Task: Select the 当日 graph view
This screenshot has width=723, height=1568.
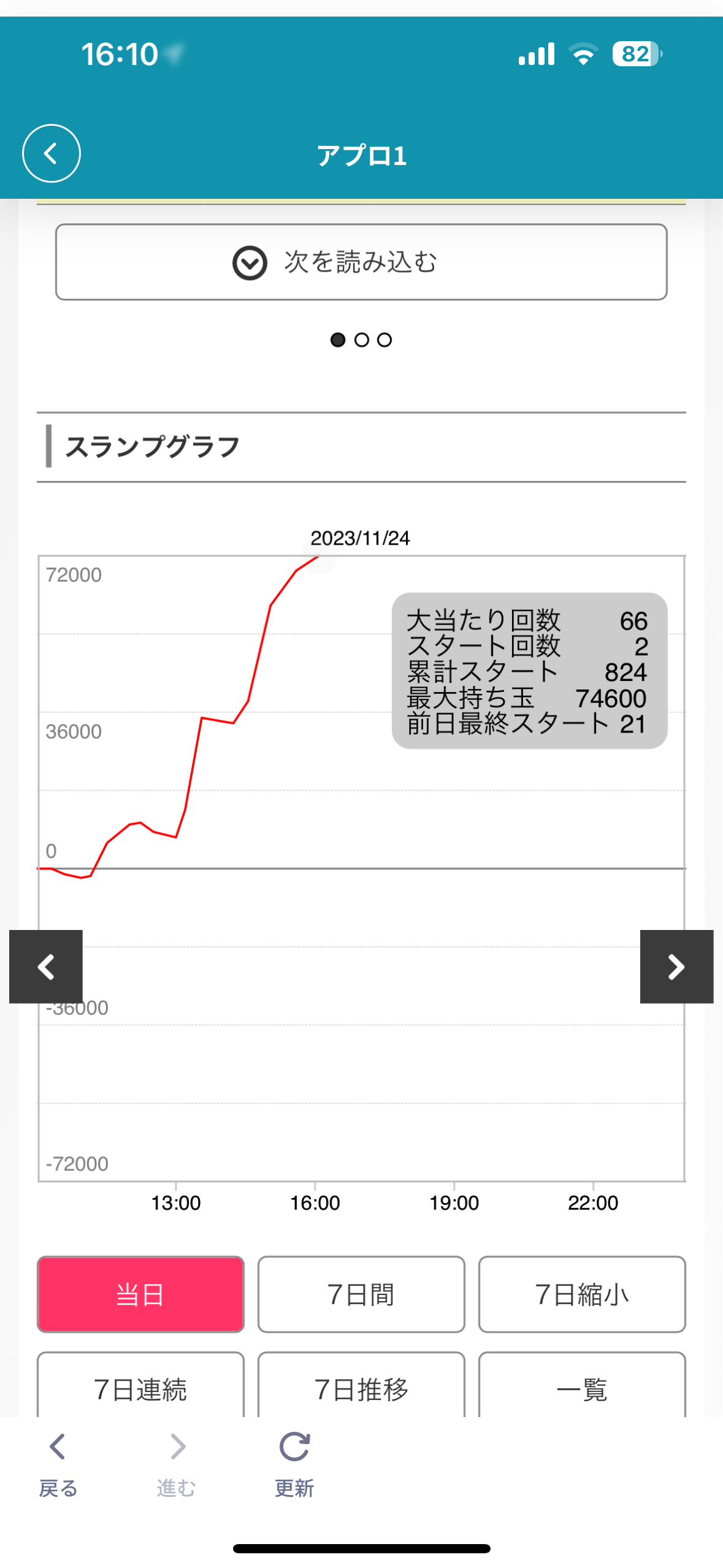Action: [140, 1294]
